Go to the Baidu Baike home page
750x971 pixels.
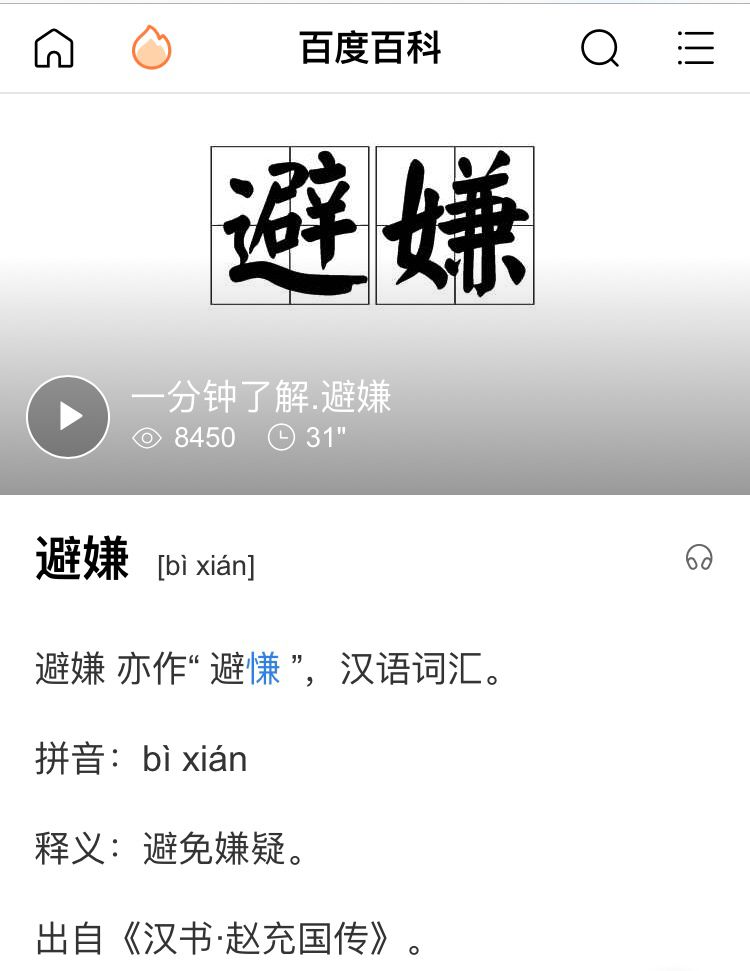click(54, 48)
